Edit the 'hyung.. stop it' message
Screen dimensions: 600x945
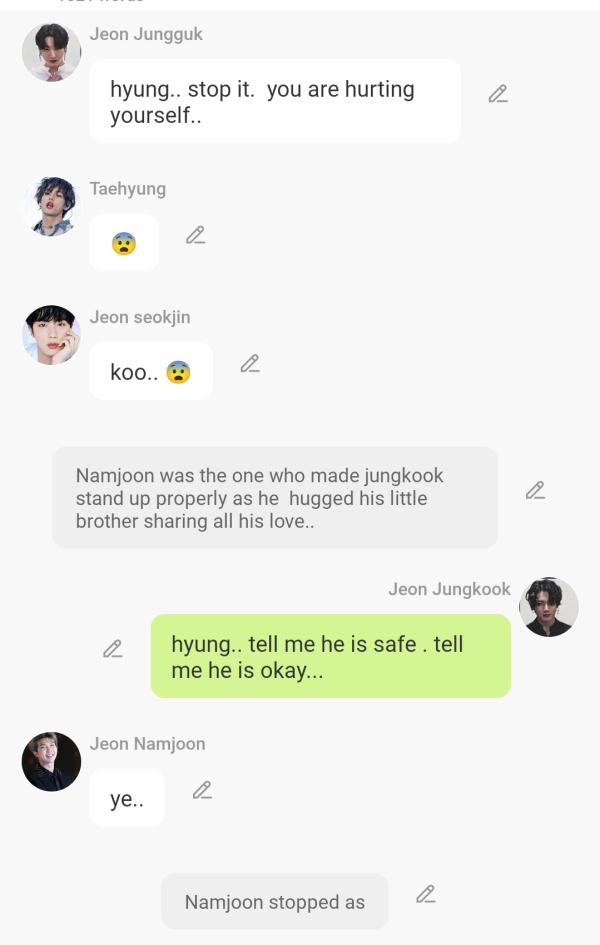[498, 94]
